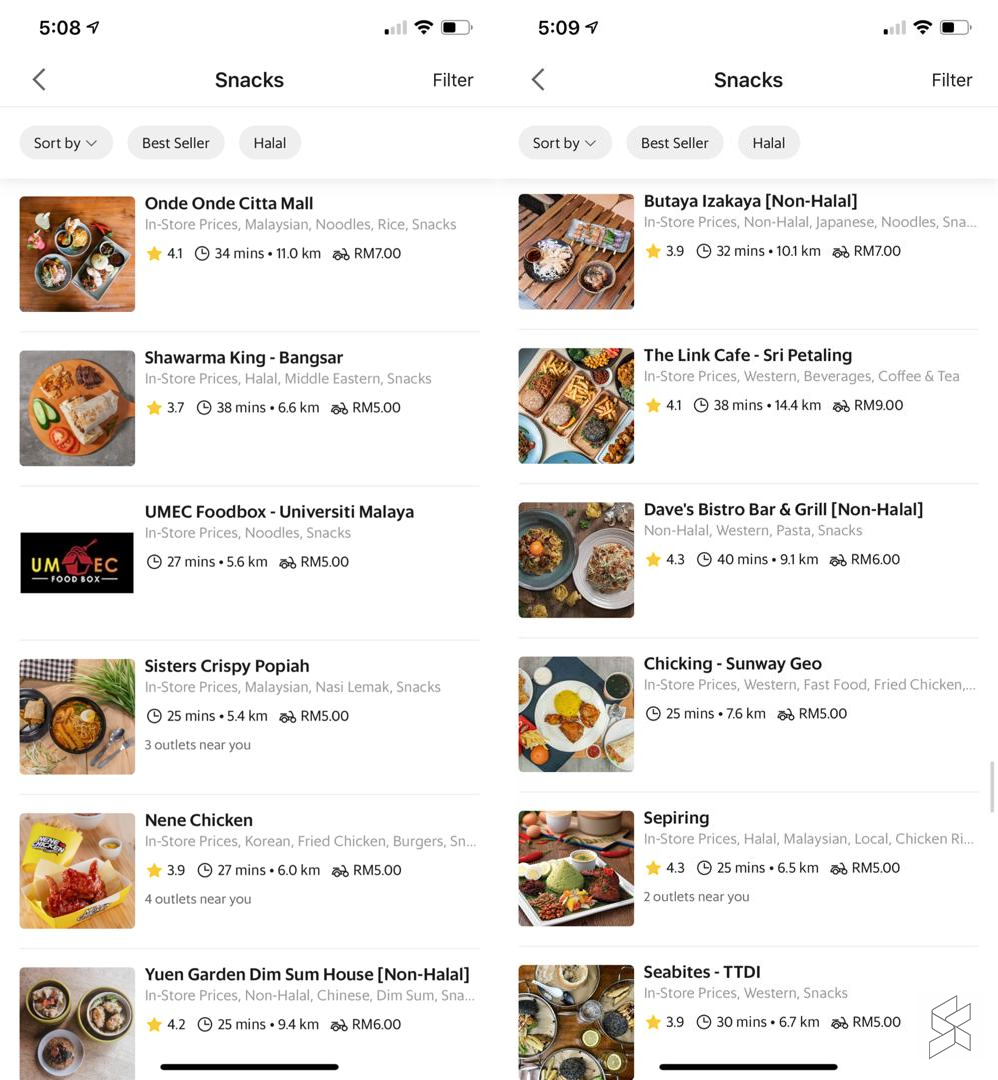
Task: Open Onde Onde Citta Mall restaurant
Action: [229, 204]
